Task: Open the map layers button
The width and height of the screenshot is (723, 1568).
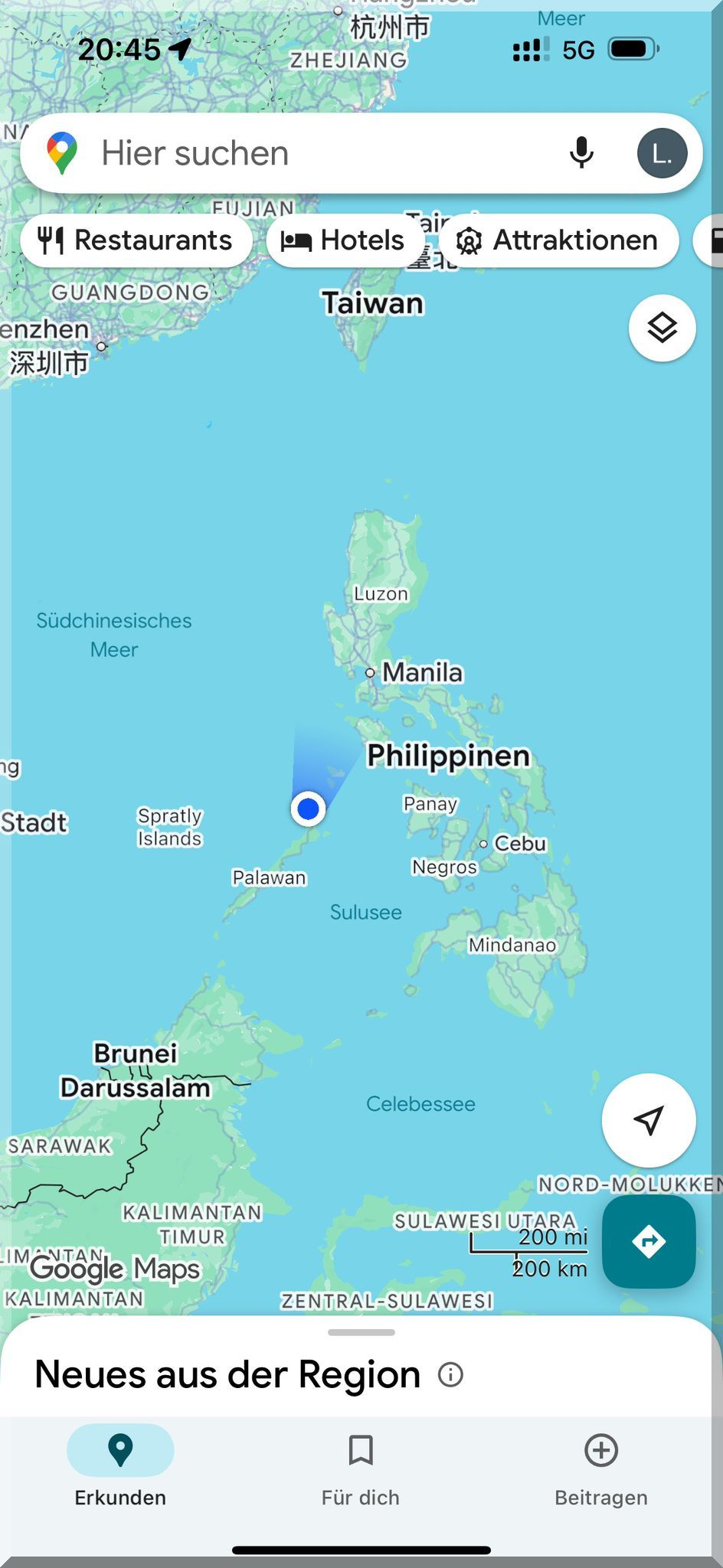Action: (662, 328)
